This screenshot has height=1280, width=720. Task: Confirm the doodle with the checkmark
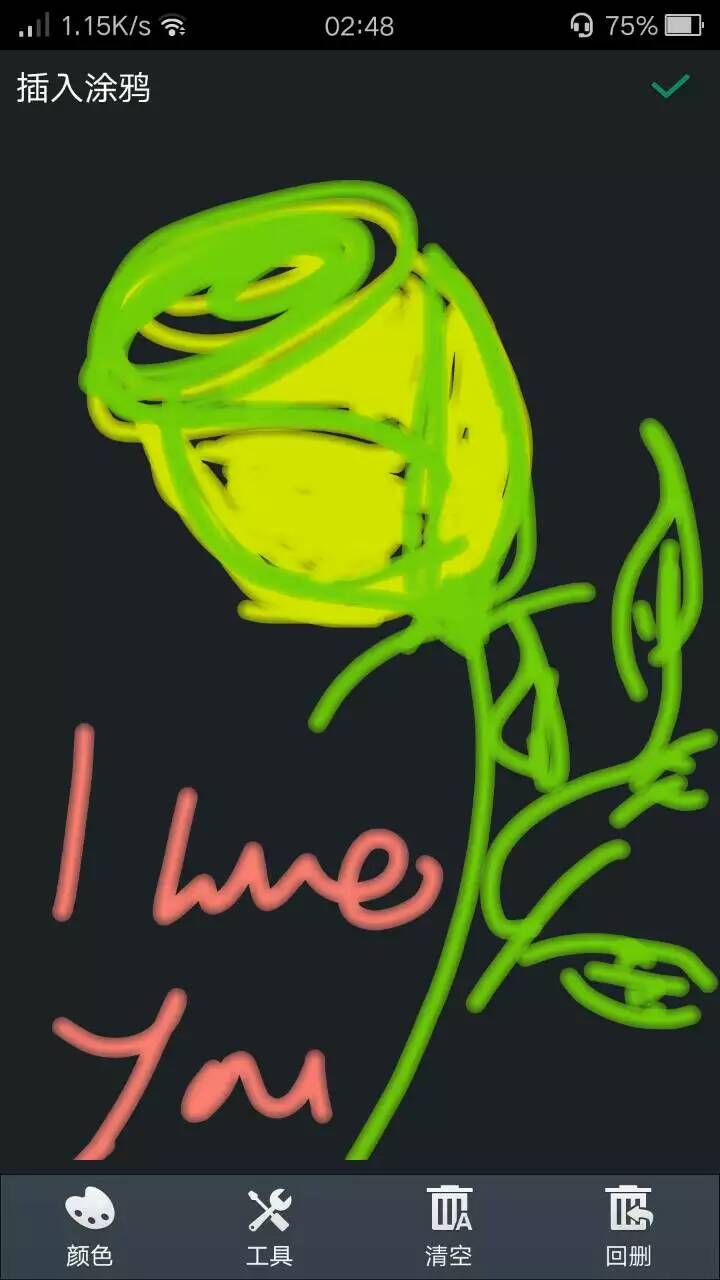pos(670,87)
